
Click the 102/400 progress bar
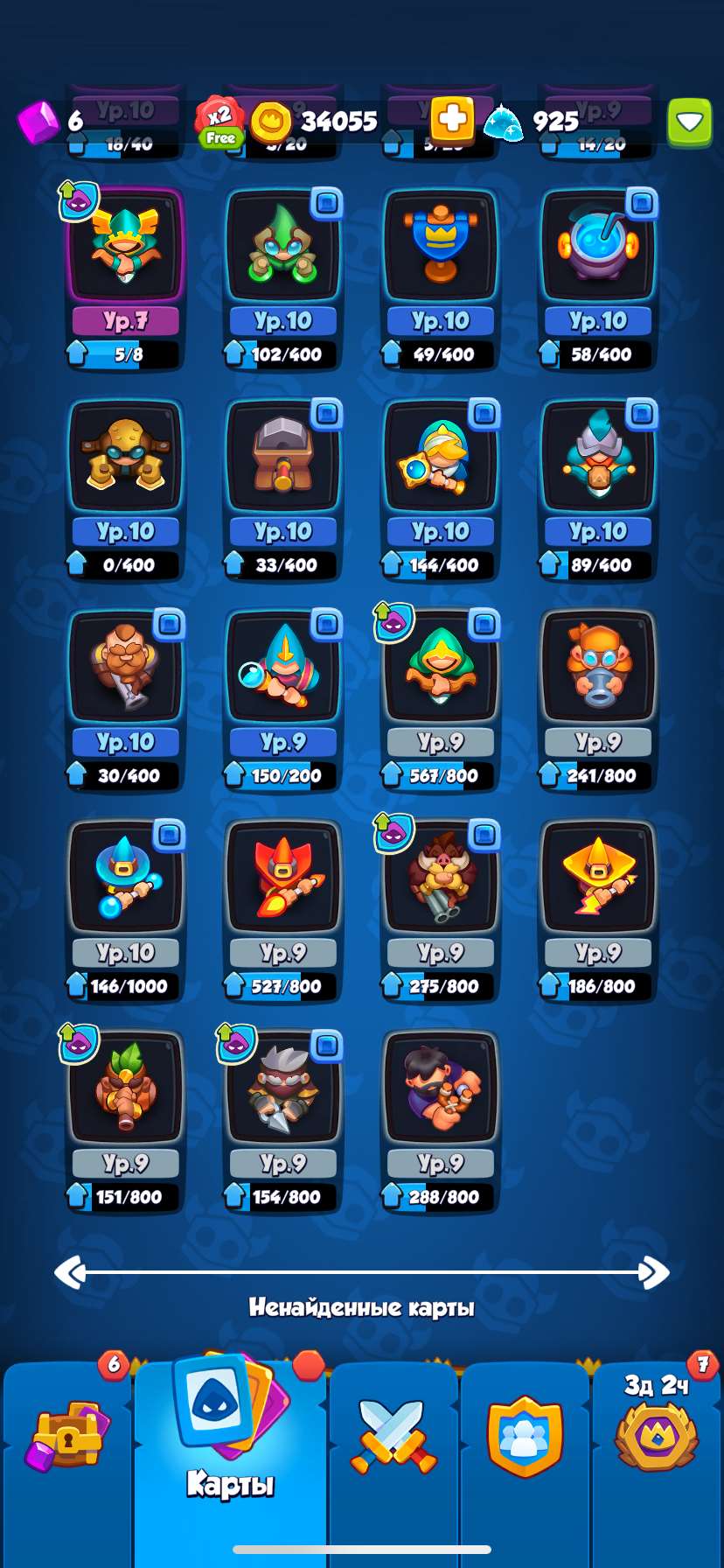(x=282, y=353)
